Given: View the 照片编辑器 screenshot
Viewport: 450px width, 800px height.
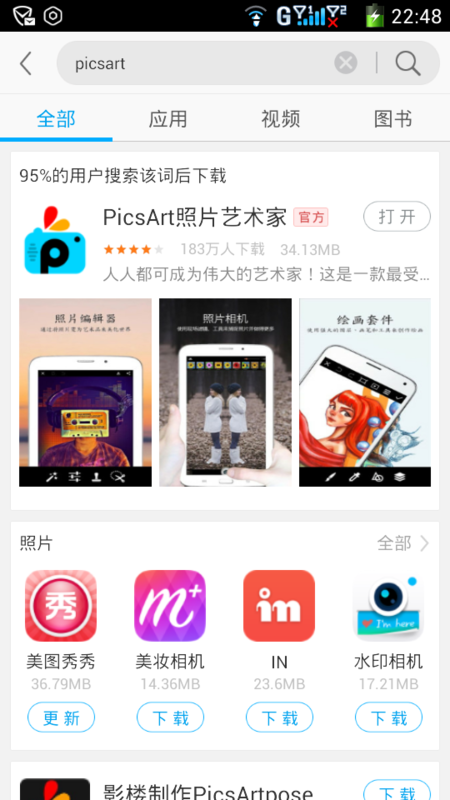Looking at the screenshot, I should coord(85,392).
